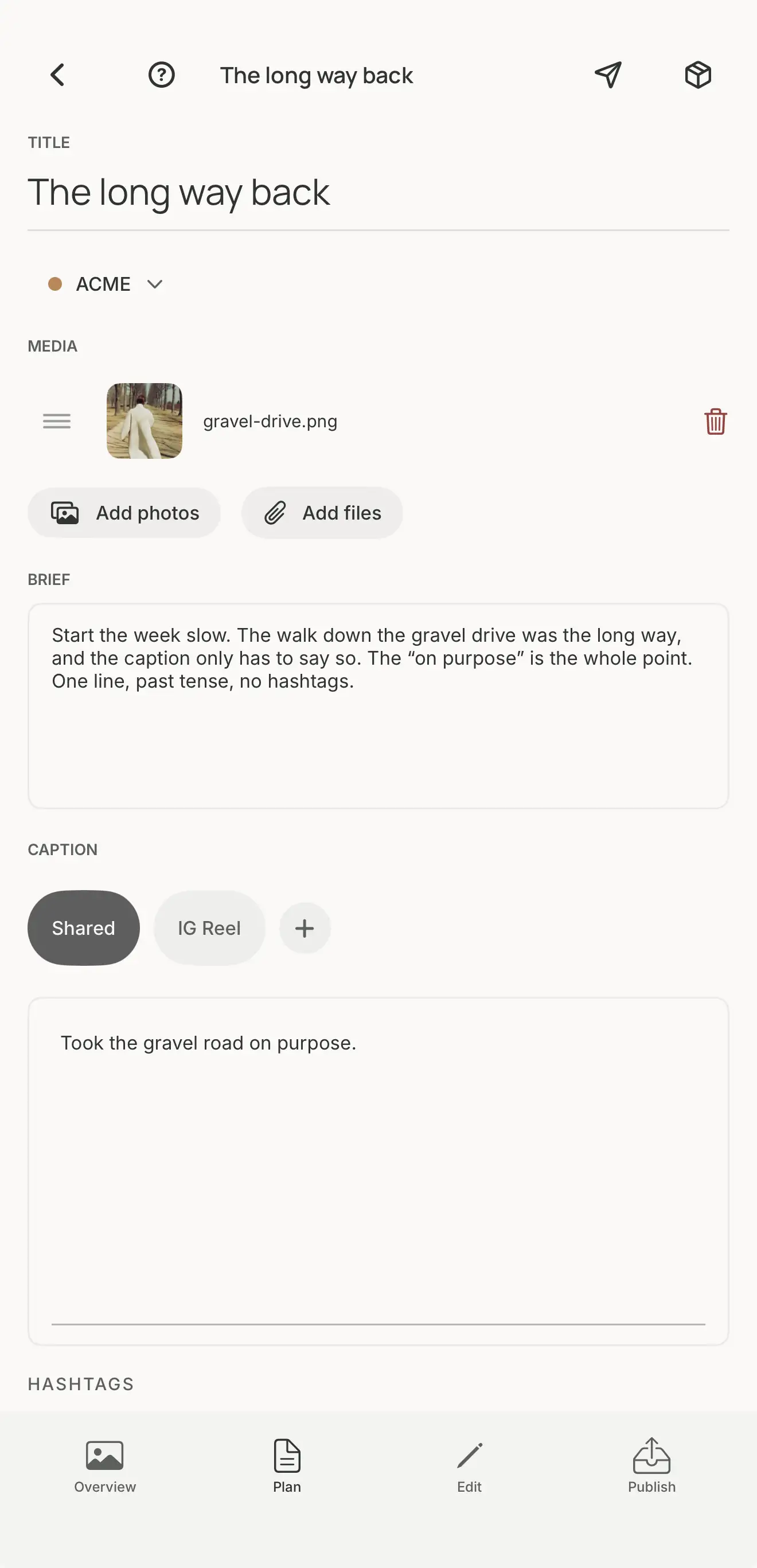Open the help question mark icon
This screenshot has width=757, height=1568.
(161, 76)
